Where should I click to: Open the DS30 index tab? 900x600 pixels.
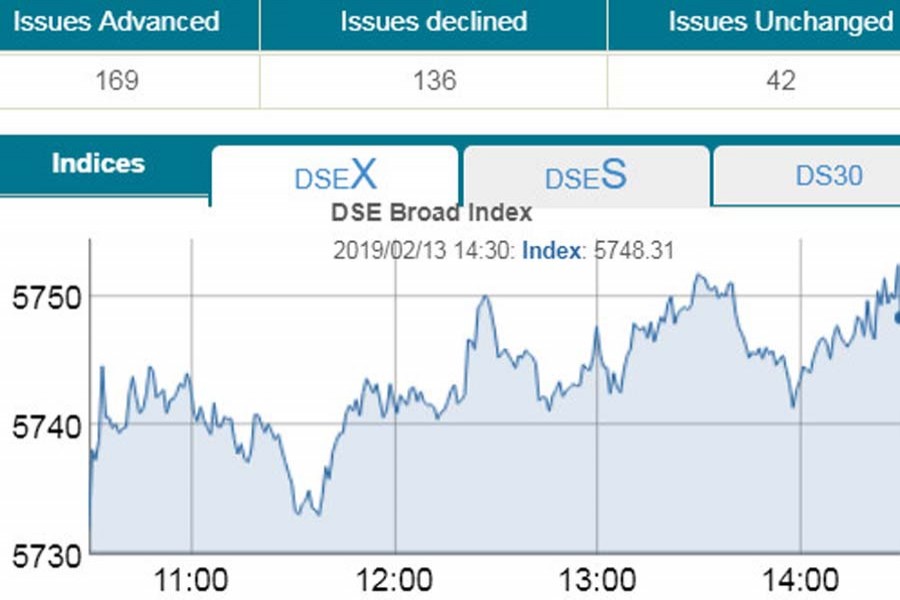[828, 176]
